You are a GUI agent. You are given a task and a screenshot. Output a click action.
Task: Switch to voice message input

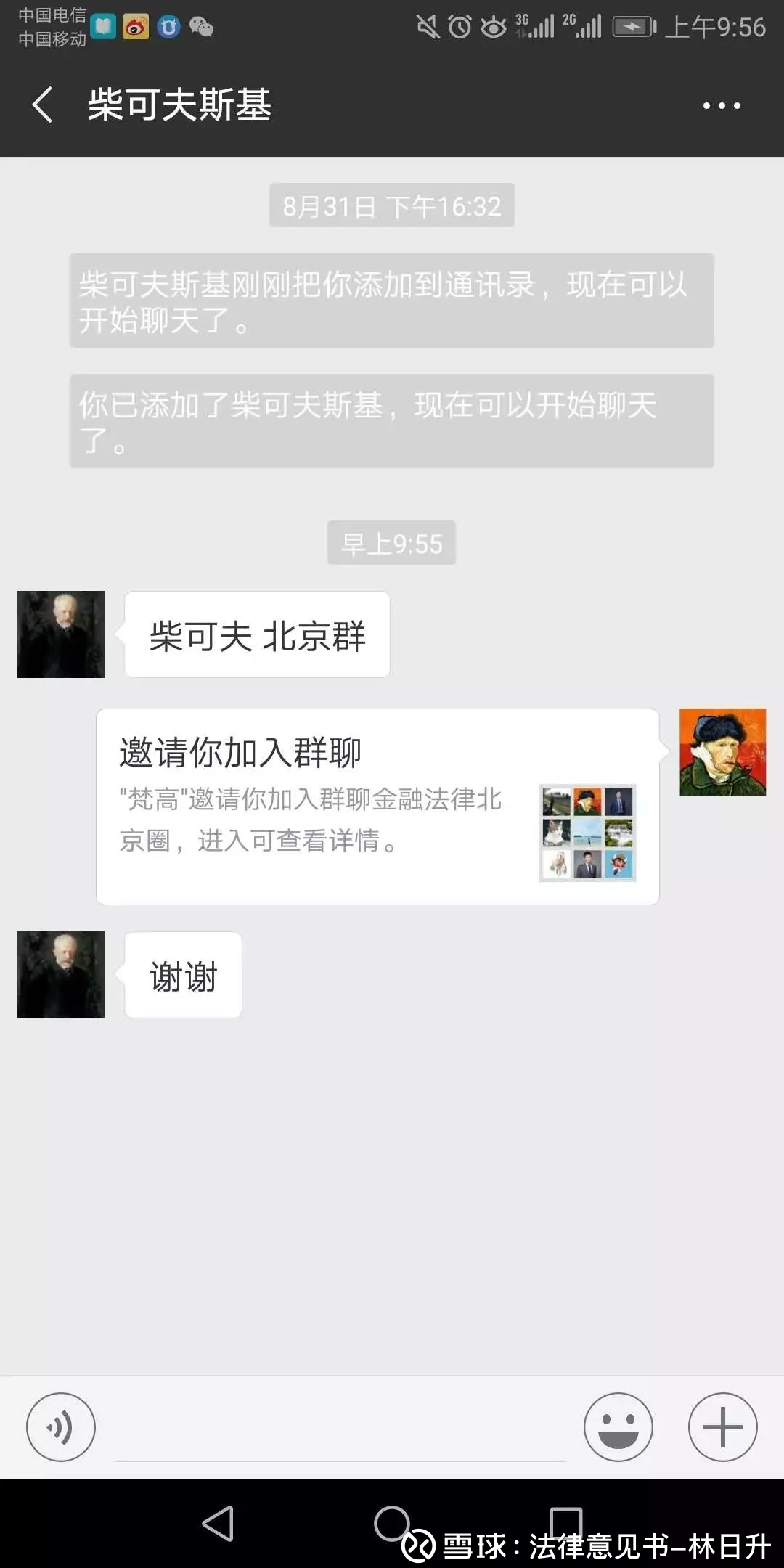(61, 1427)
